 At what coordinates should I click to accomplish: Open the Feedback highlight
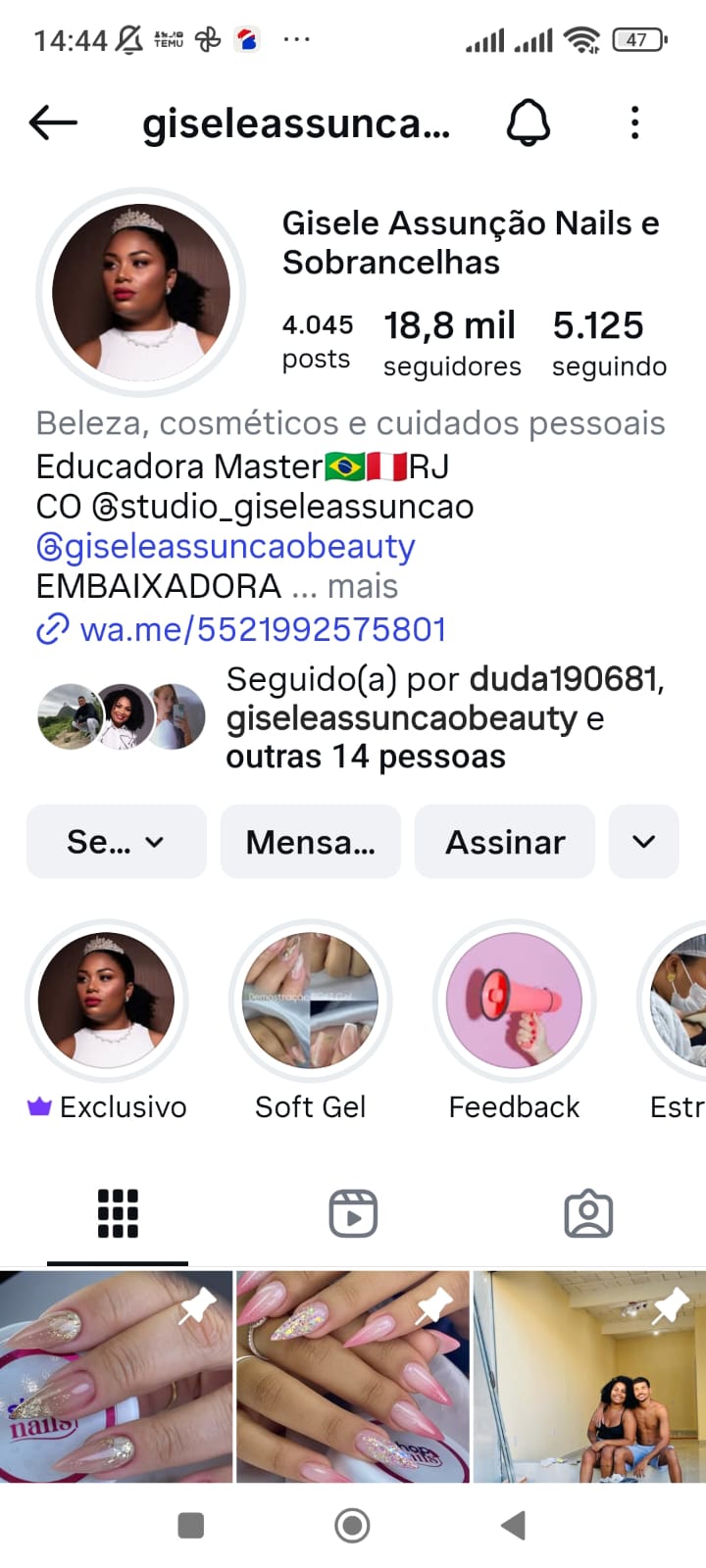pos(514,1000)
